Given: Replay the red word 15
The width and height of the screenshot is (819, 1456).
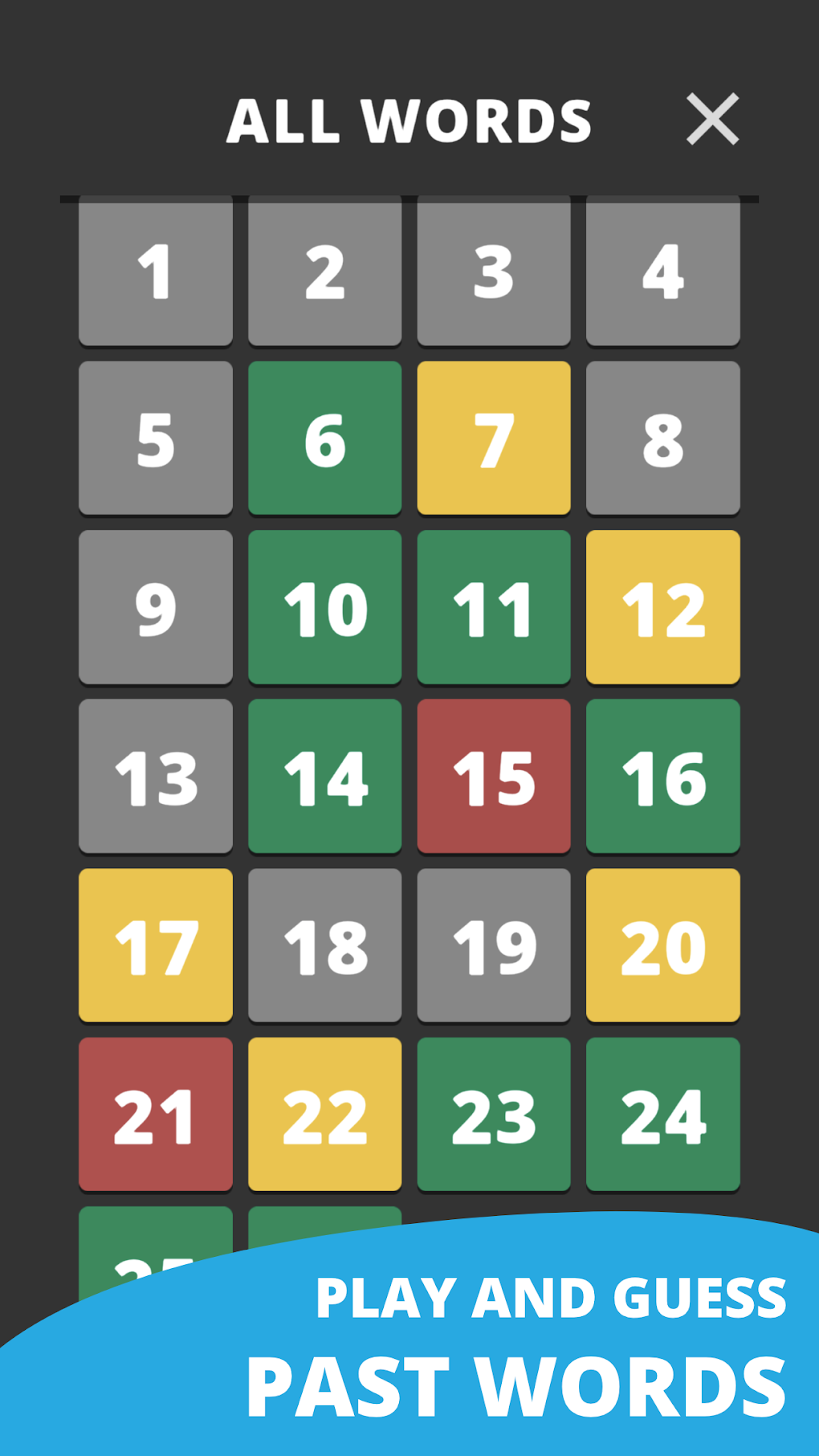Looking at the screenshot, I should [494, 777].
